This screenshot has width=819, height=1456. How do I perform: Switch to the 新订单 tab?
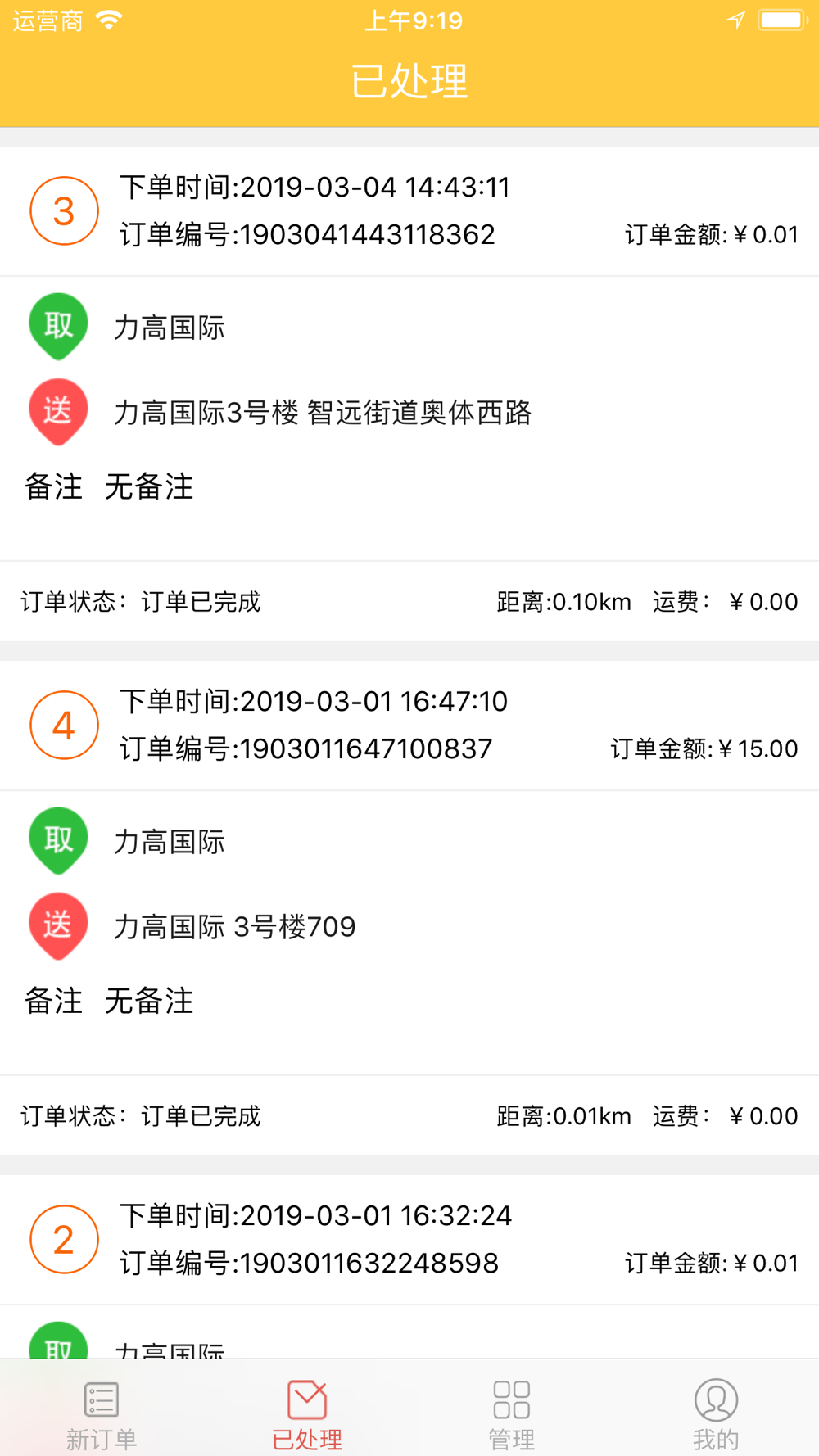click(x=102, y=1412)
